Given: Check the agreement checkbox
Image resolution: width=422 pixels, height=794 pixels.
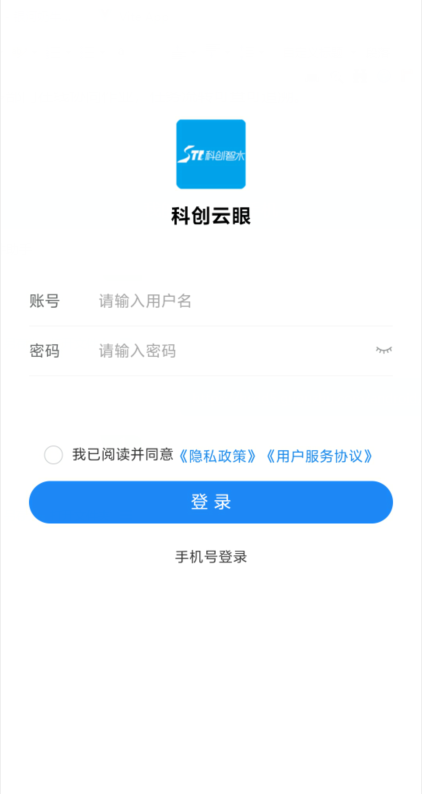Looking at the screenshot, I should (x=53, y=455).
